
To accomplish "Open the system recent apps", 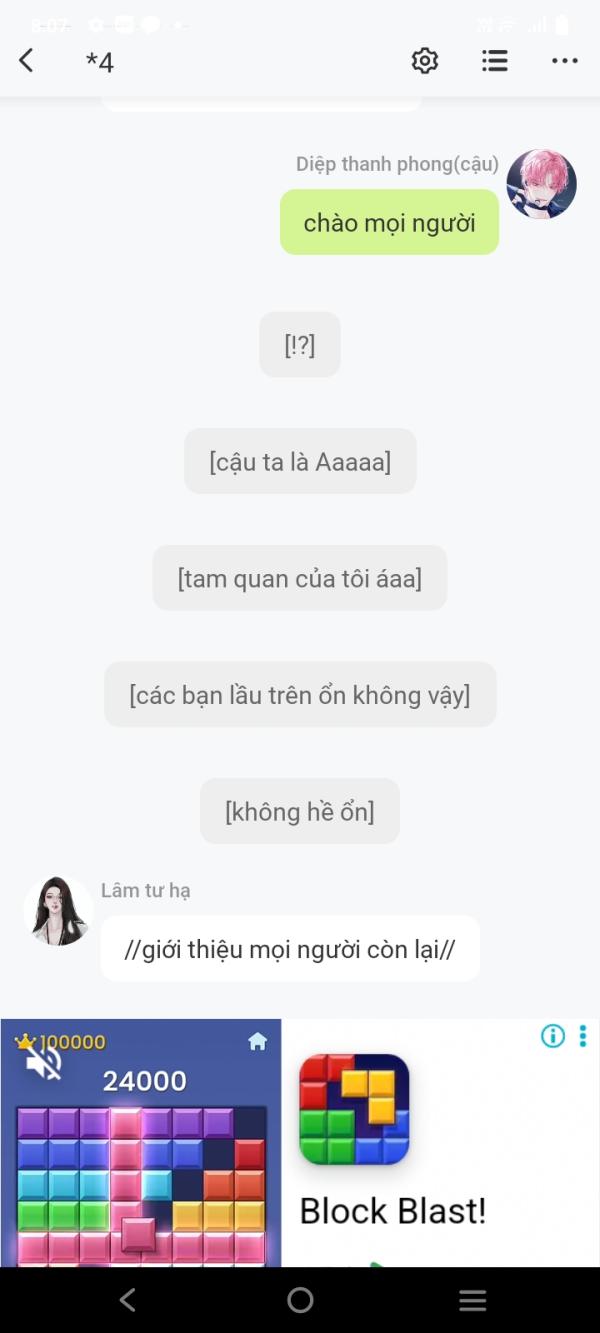I will (x=472, y=1300).
